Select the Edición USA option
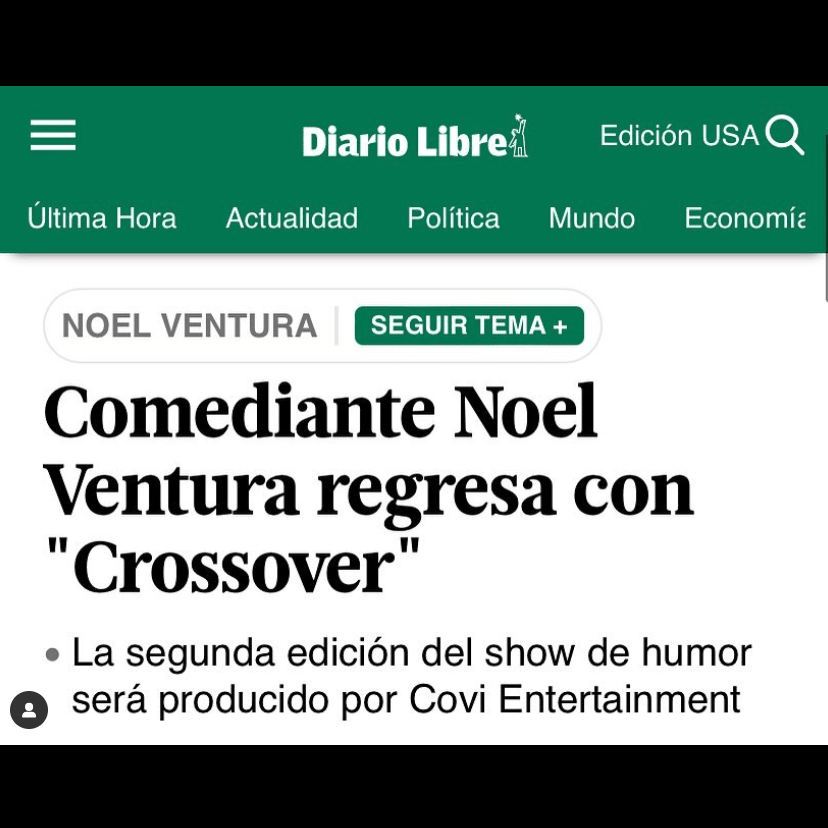828x828 pixels. pyautogui.click(x=679, y=136)
